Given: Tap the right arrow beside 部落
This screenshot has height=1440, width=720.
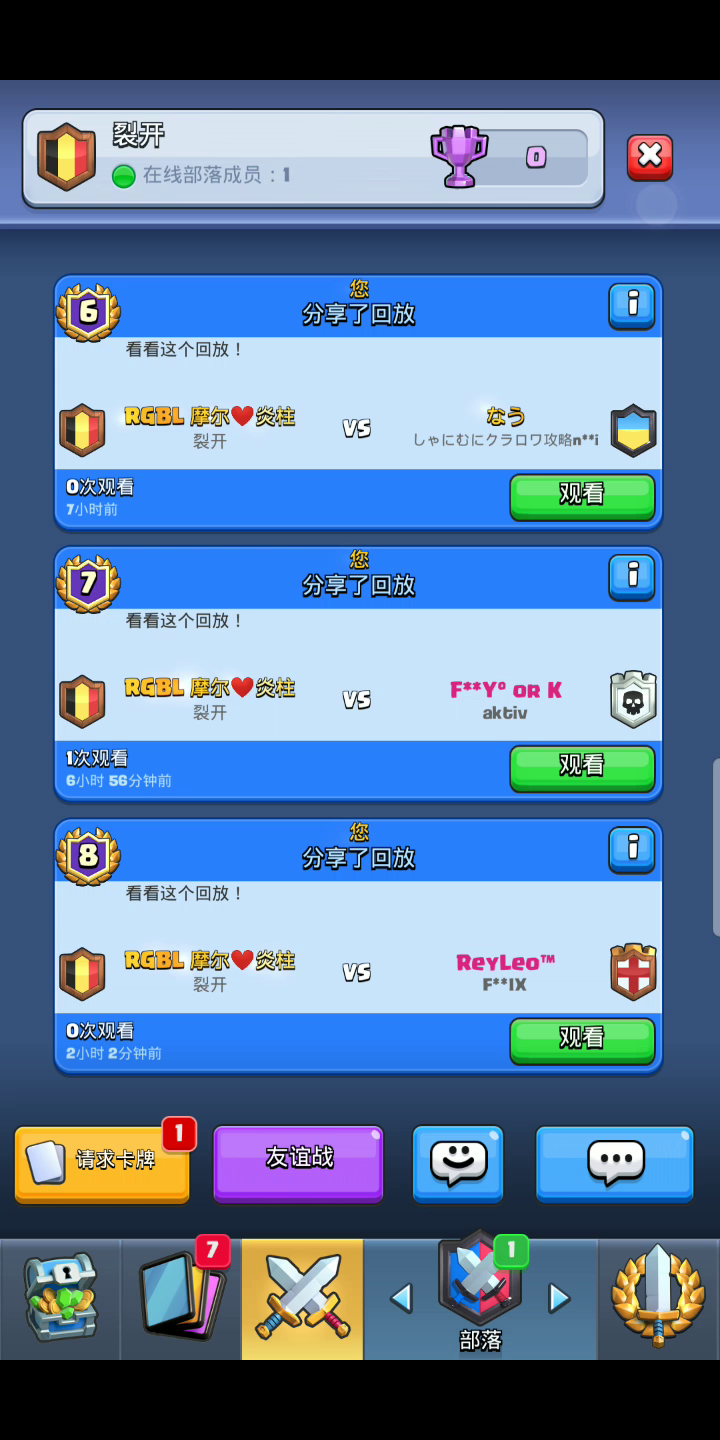Looking at the screenshot, I should (559, 1298).
